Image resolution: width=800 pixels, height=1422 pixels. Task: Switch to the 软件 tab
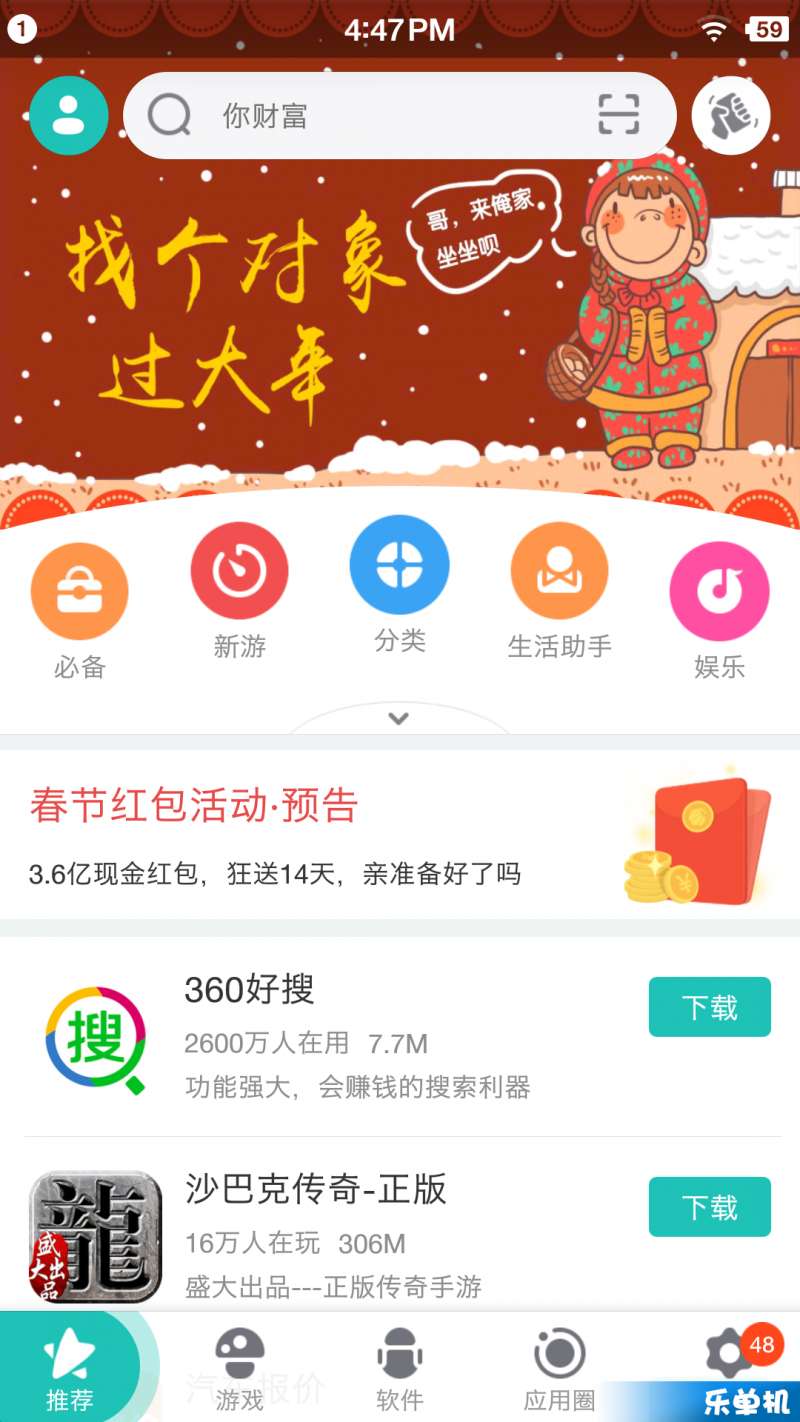pos(399,1368)
